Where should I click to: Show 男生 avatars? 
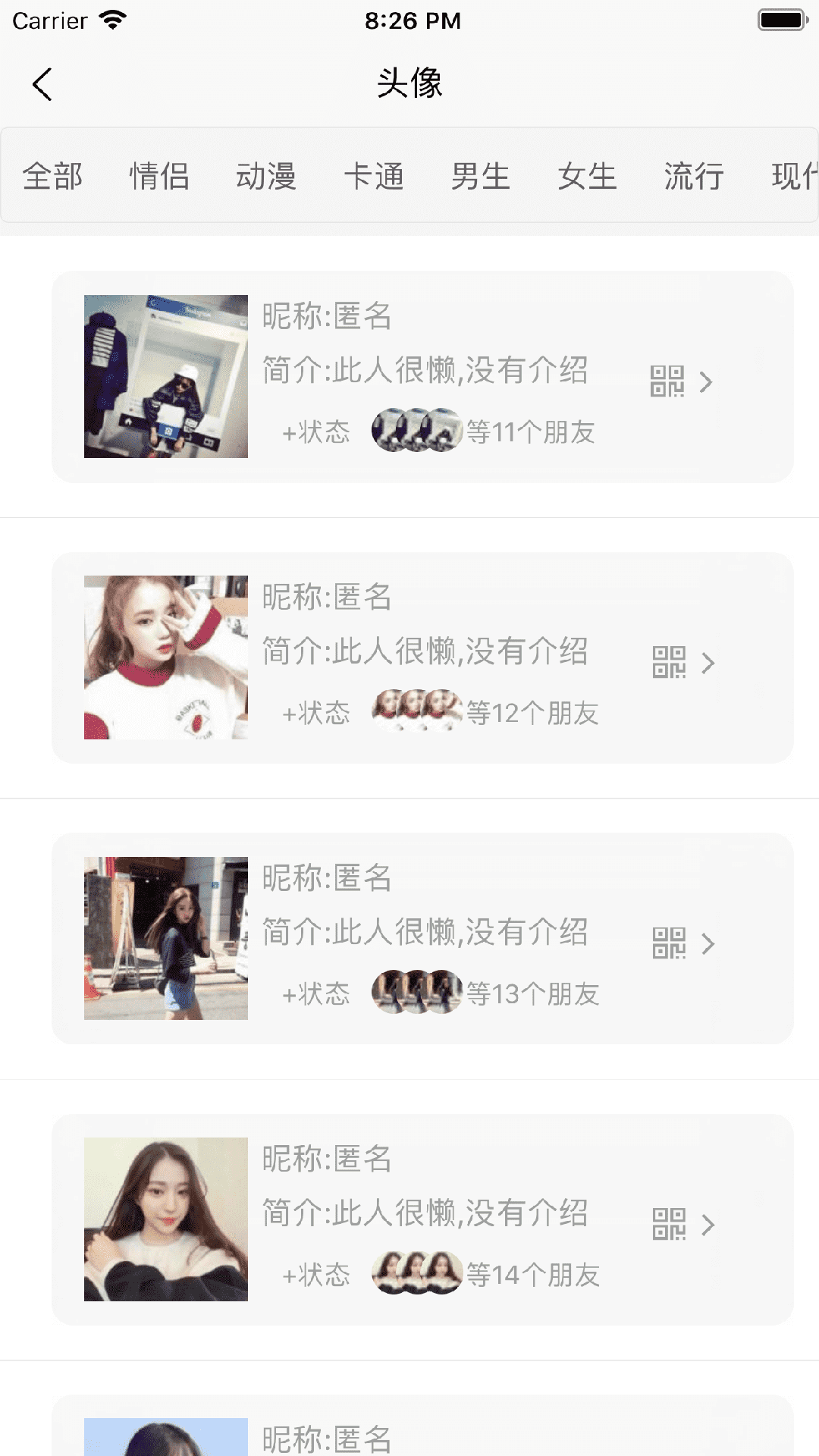pyautogui.click(x=481, y=176)
